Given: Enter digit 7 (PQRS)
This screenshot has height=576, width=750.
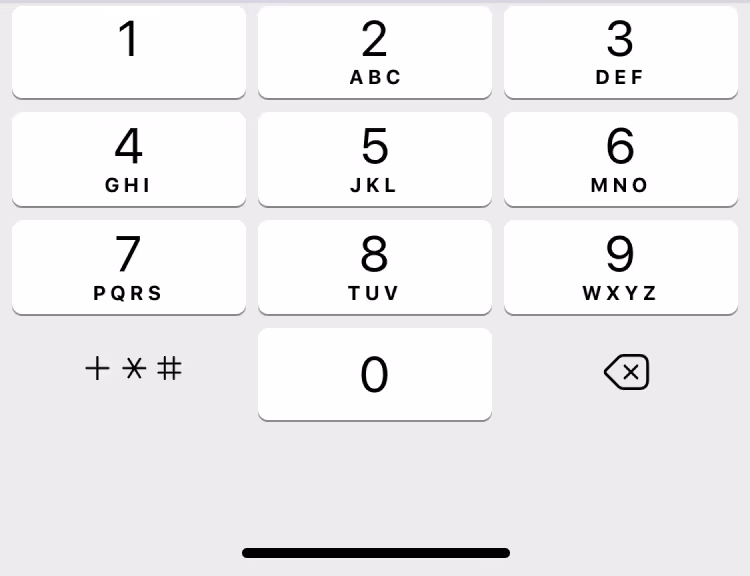Looking at the screenshot, I should coord(129,267).
